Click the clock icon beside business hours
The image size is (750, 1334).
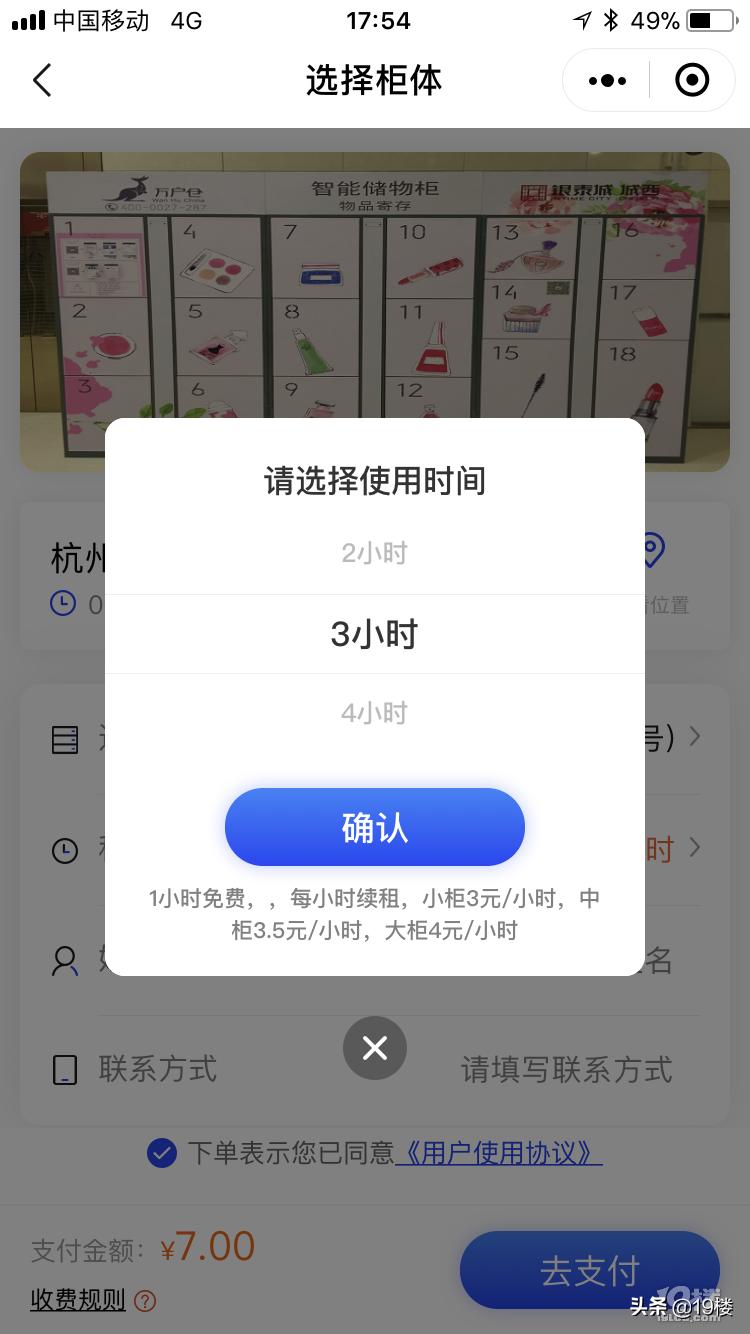62,603
